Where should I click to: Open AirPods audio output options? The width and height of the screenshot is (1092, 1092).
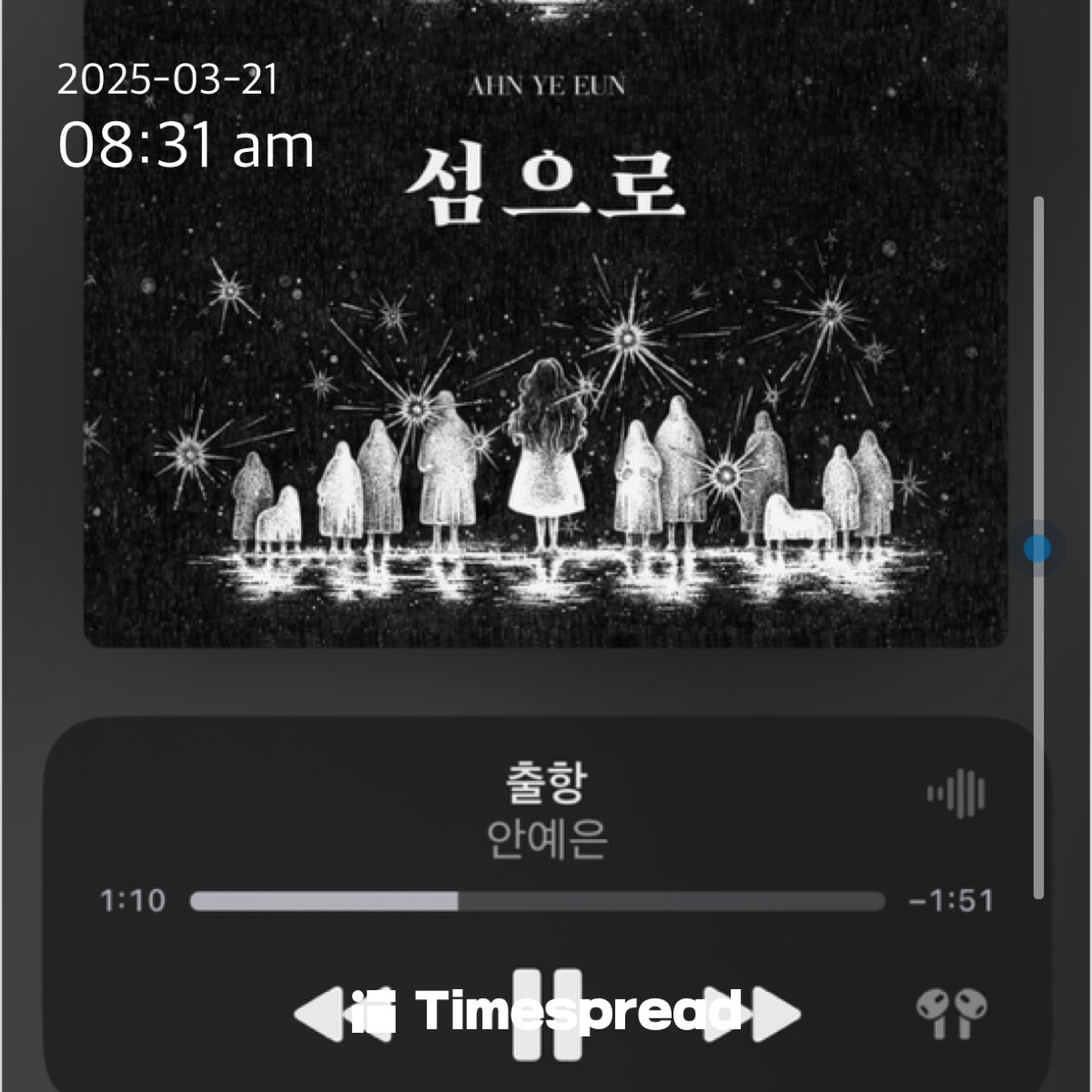point(951,1012)
